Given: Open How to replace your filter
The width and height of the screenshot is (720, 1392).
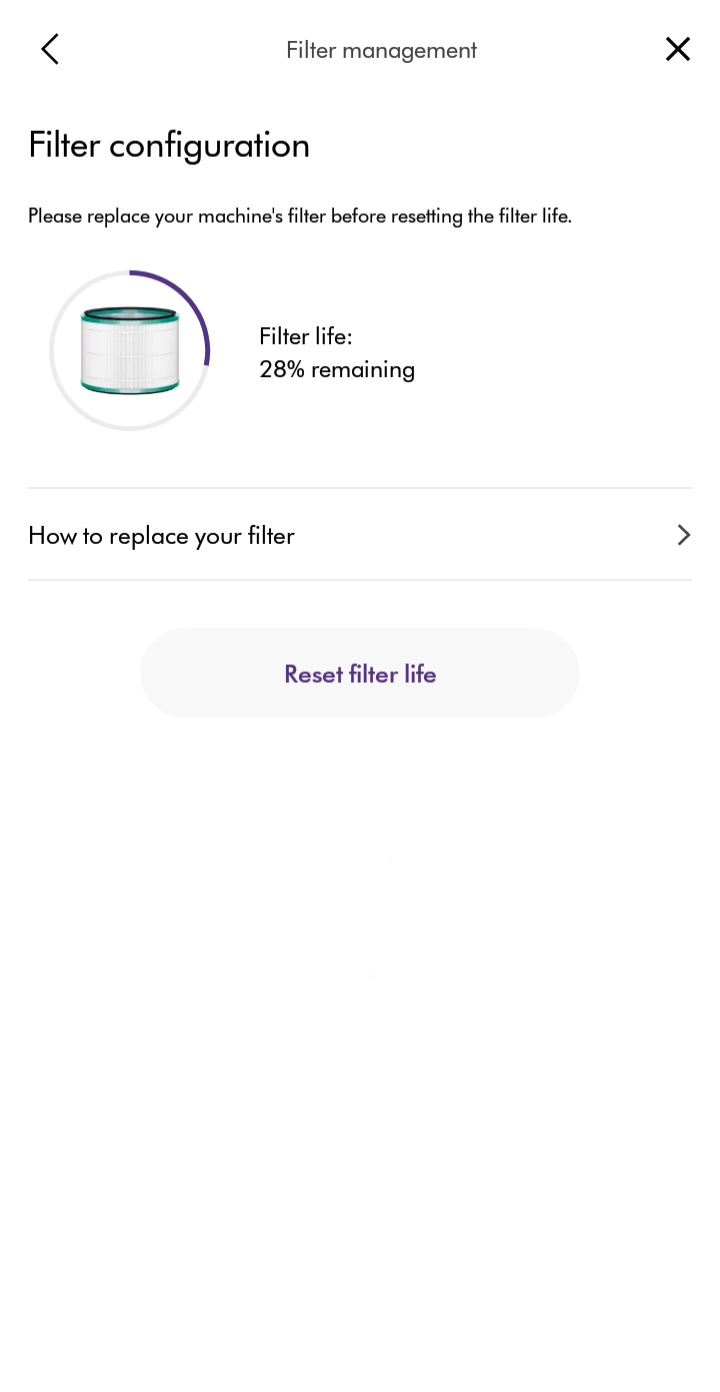Looking at the screenshot, I should [x=360, y=535].
